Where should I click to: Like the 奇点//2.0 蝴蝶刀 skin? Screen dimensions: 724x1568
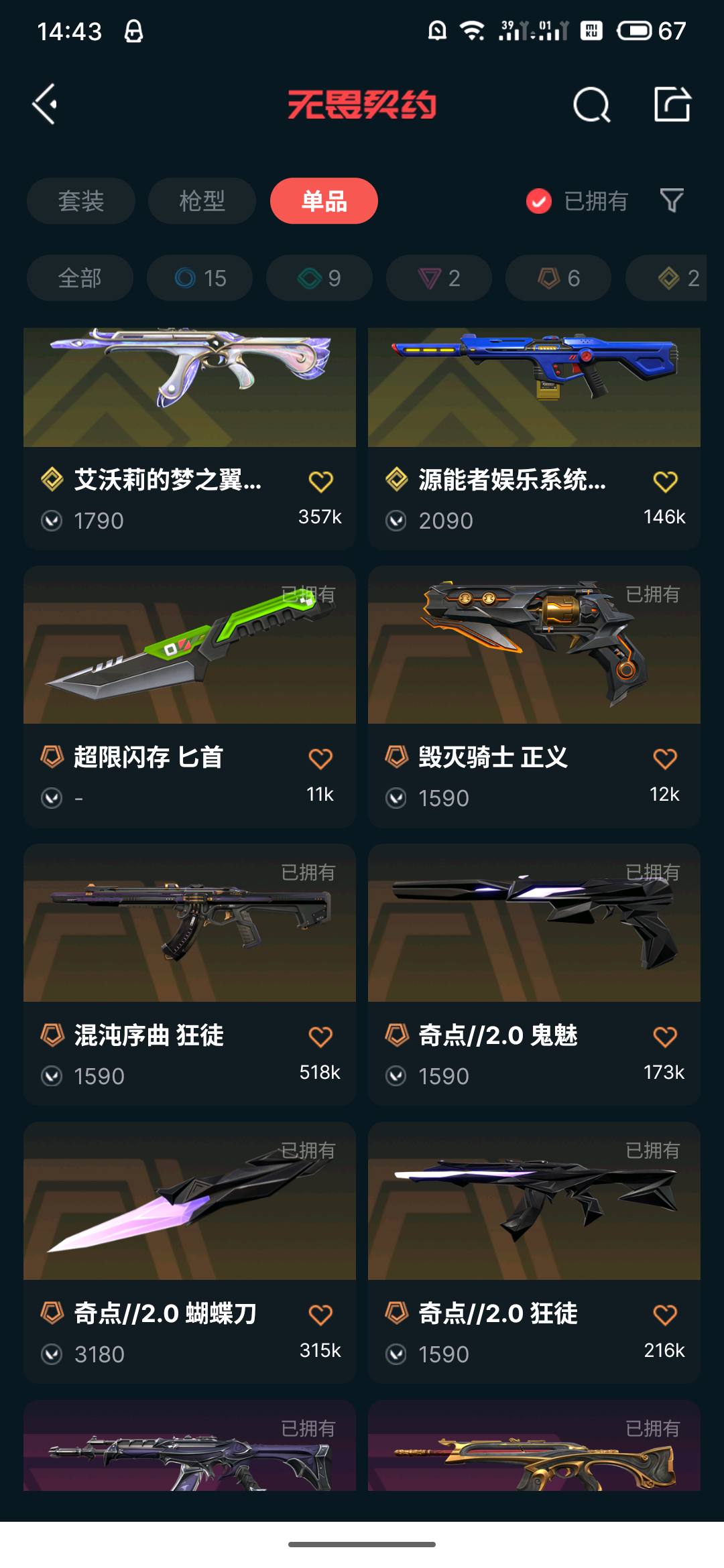320,1315
